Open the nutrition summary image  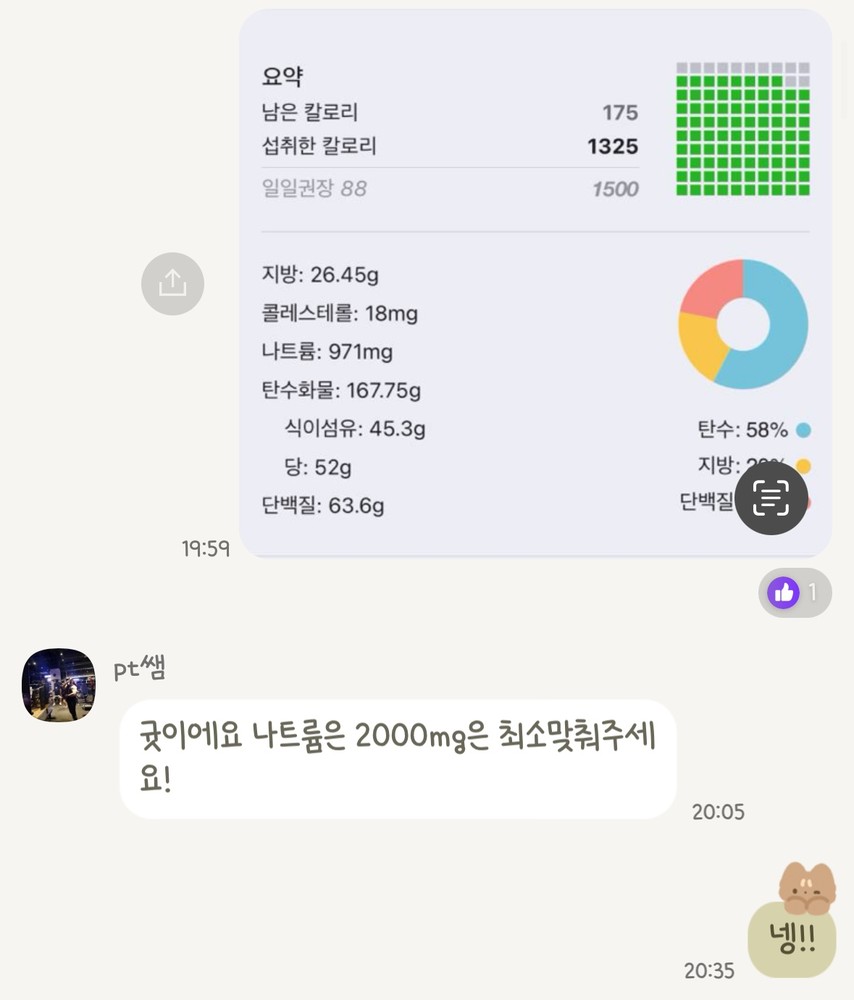pos(480,300)
